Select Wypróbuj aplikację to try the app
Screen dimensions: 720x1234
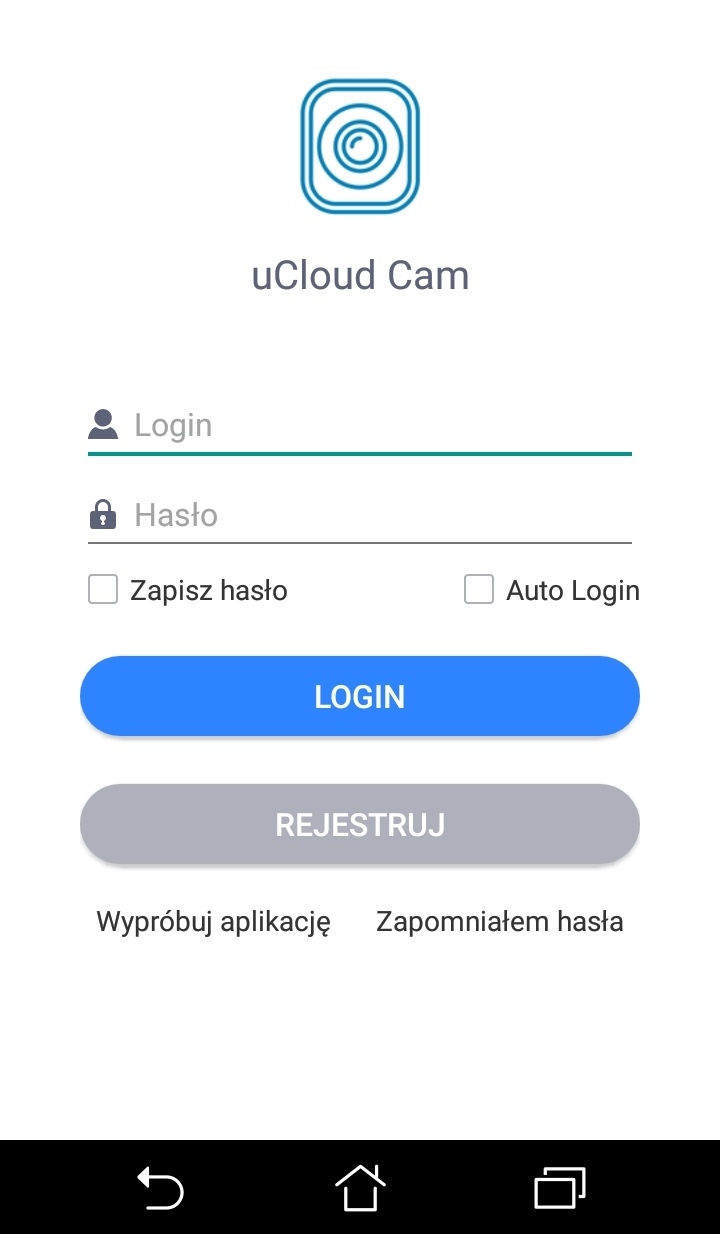(213, 922)
